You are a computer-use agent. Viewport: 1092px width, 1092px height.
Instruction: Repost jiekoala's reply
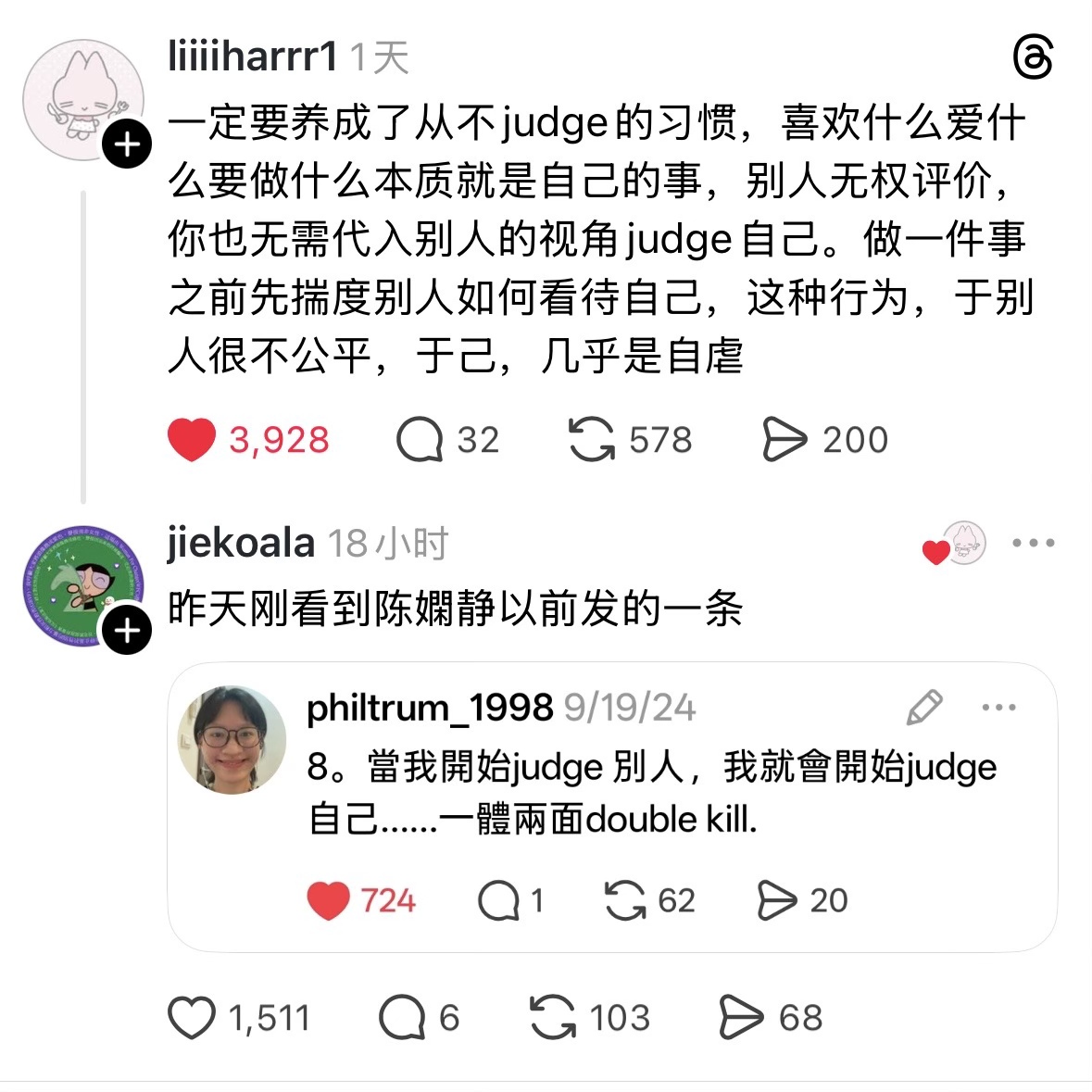[553, 1018]
